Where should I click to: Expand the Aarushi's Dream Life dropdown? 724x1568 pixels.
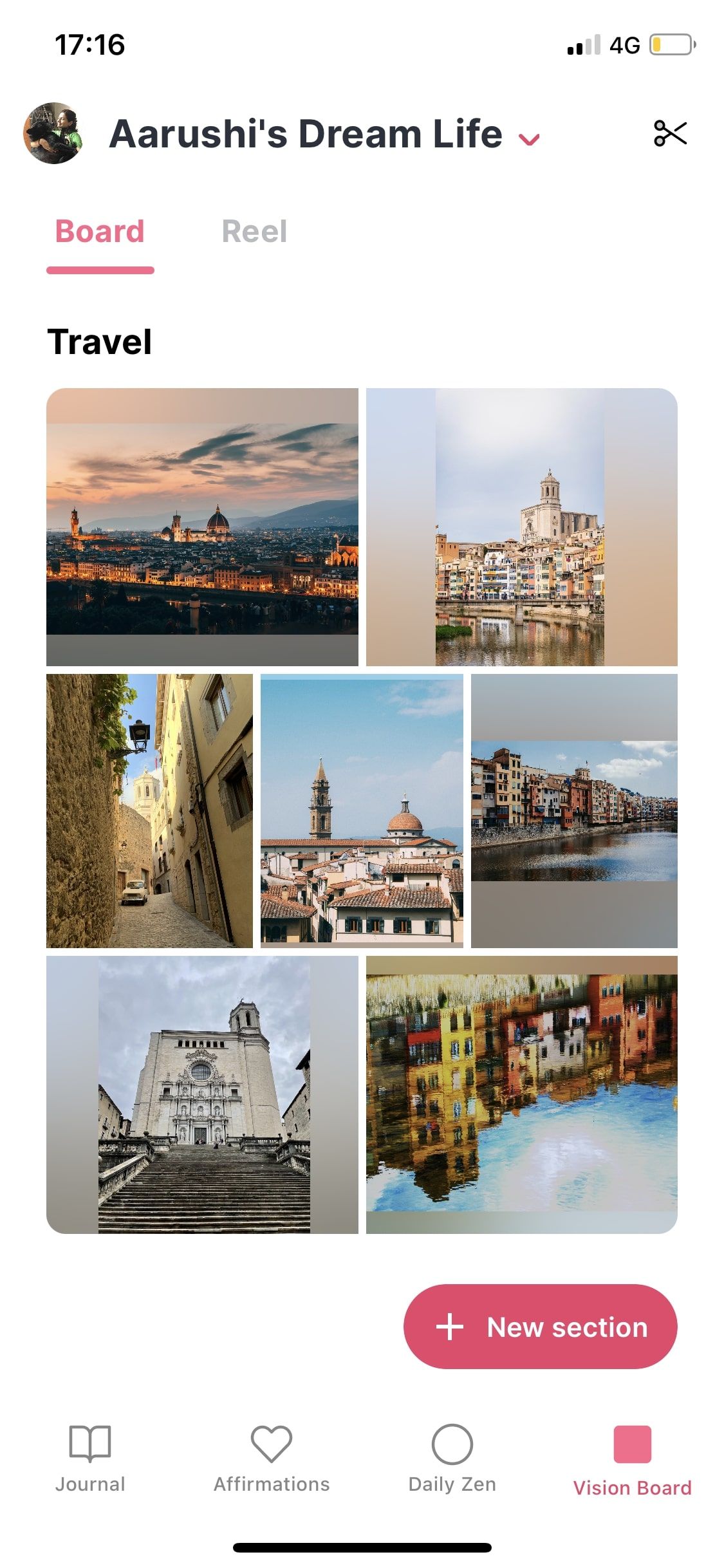(529, 139)
